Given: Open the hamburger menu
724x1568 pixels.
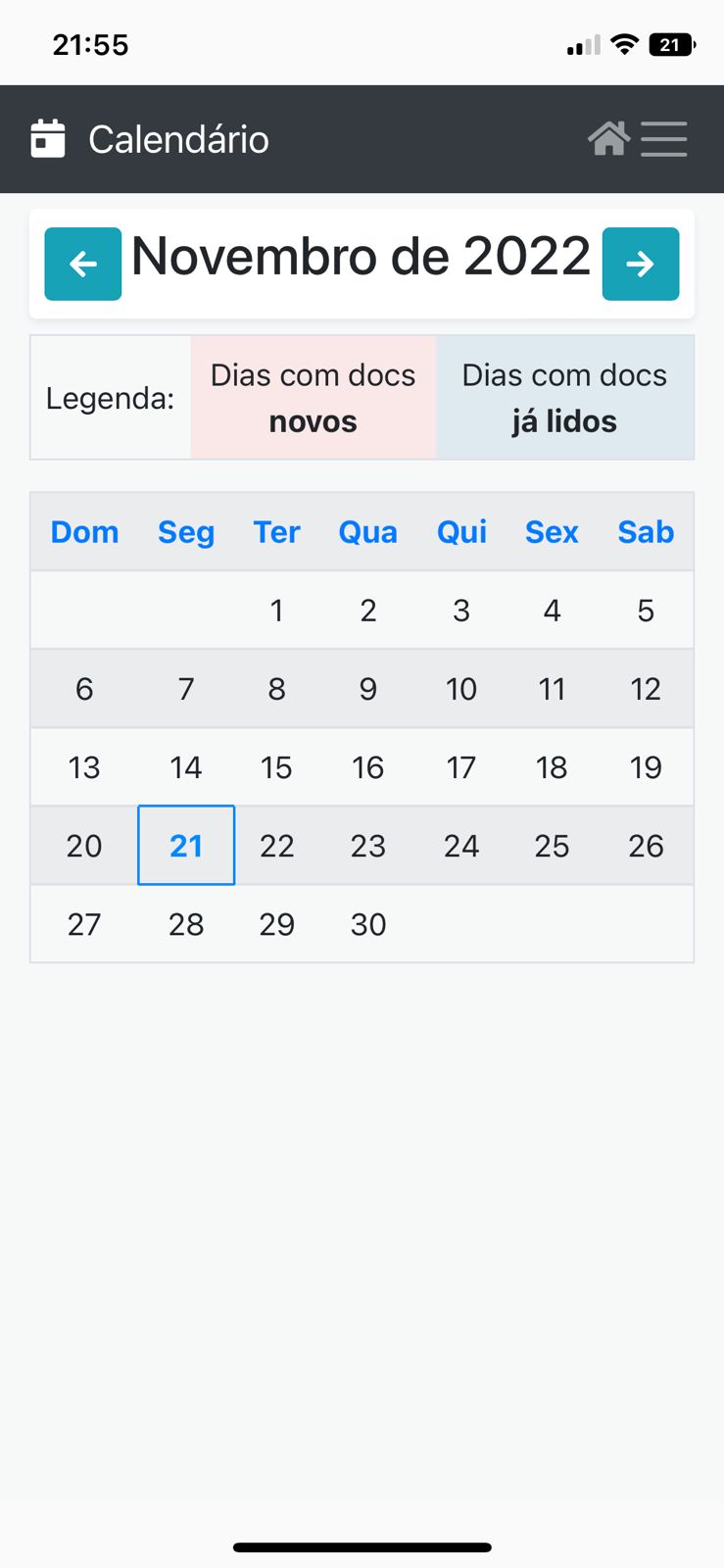Looking at the screenshot, I should [664, 139].
